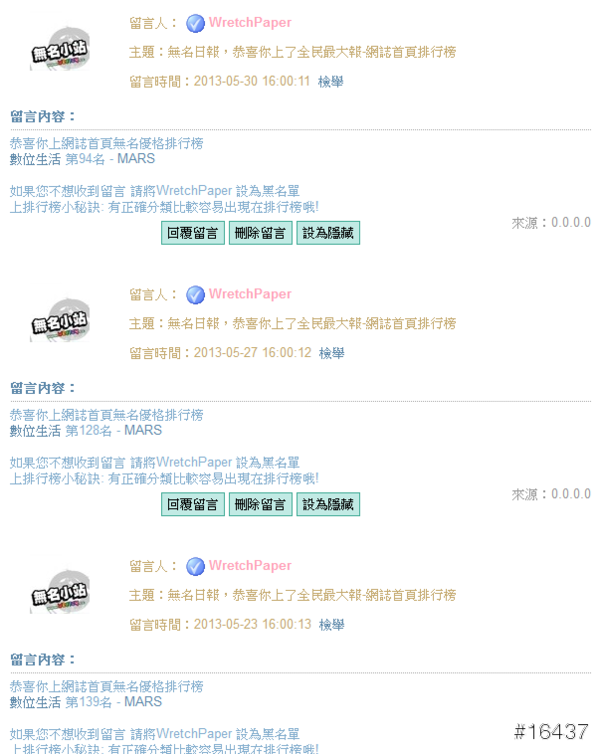
Task: Report the message dated 2013-05-30
Action: point(331,81)
